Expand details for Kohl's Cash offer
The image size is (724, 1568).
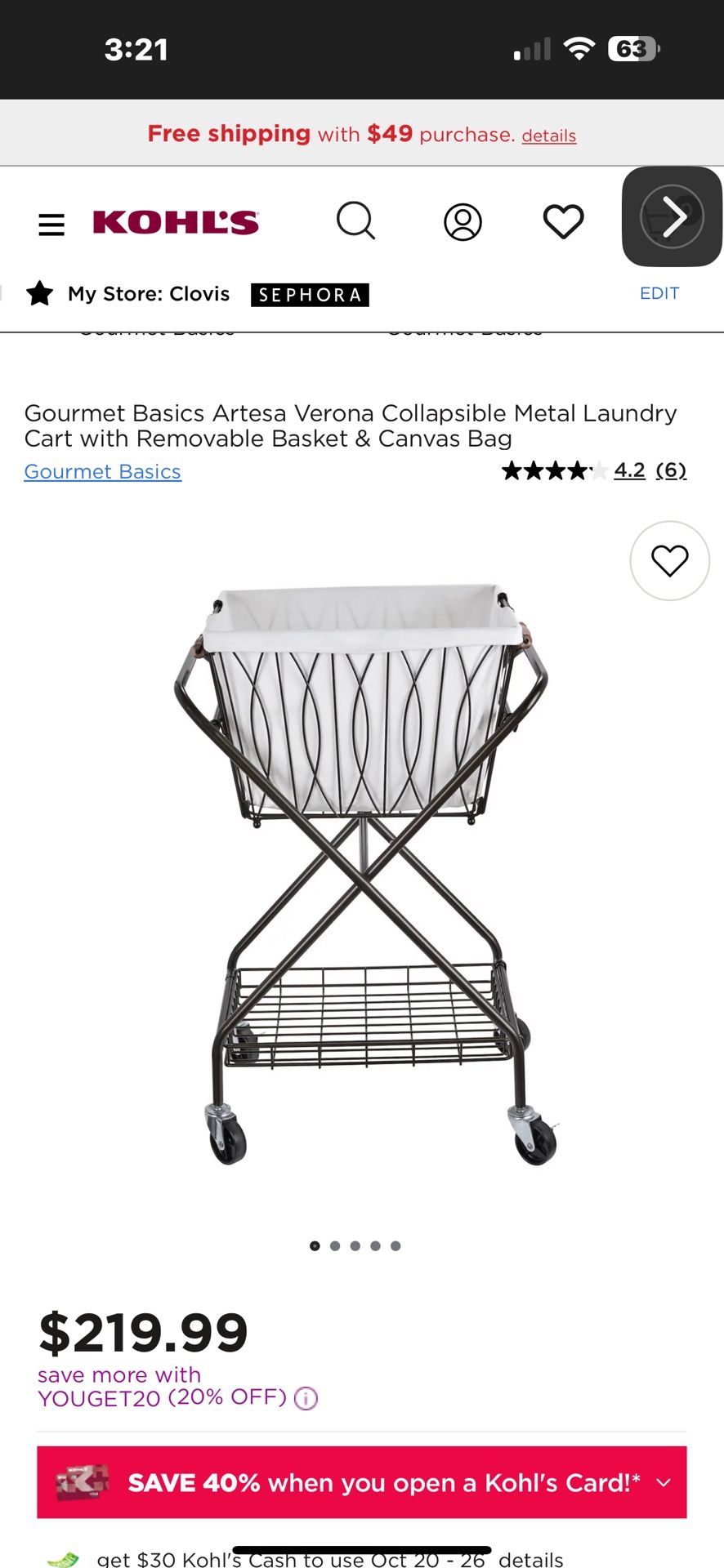[530, 1557]
